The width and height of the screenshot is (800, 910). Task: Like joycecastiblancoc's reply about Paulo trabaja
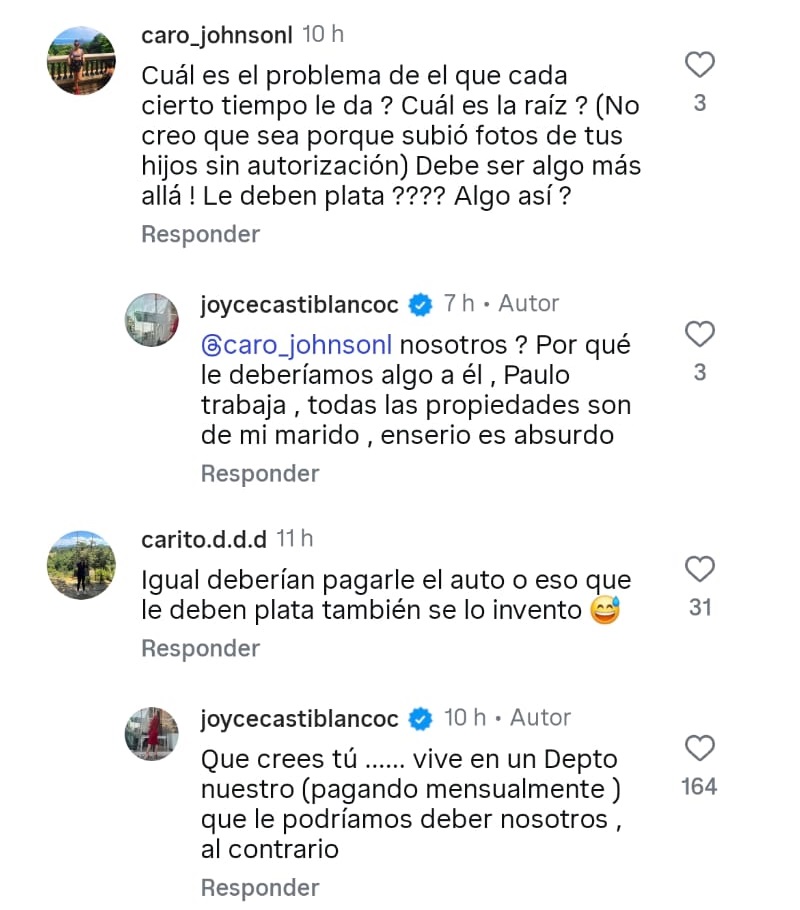(699, 335)
